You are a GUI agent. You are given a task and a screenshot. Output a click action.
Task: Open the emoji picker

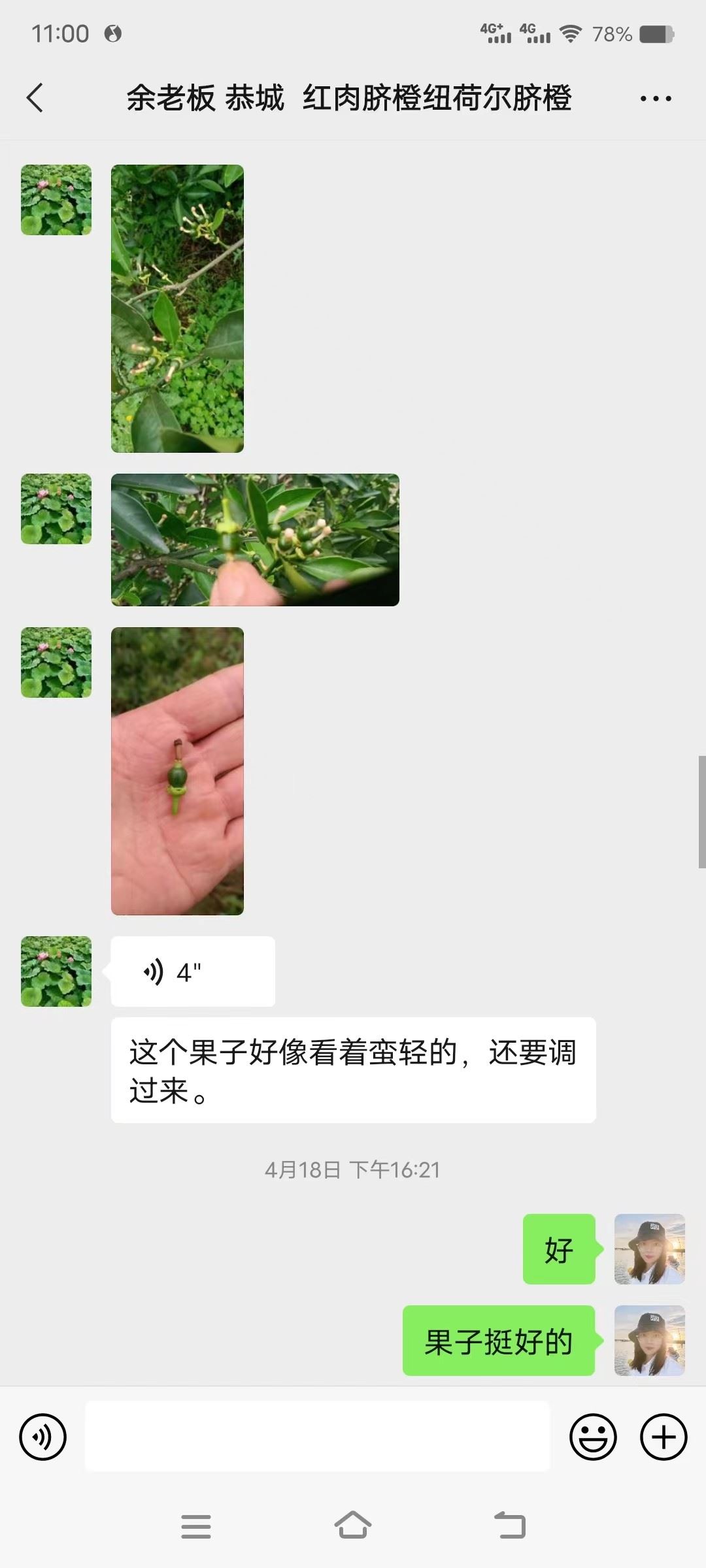[x=593, y=1437]
